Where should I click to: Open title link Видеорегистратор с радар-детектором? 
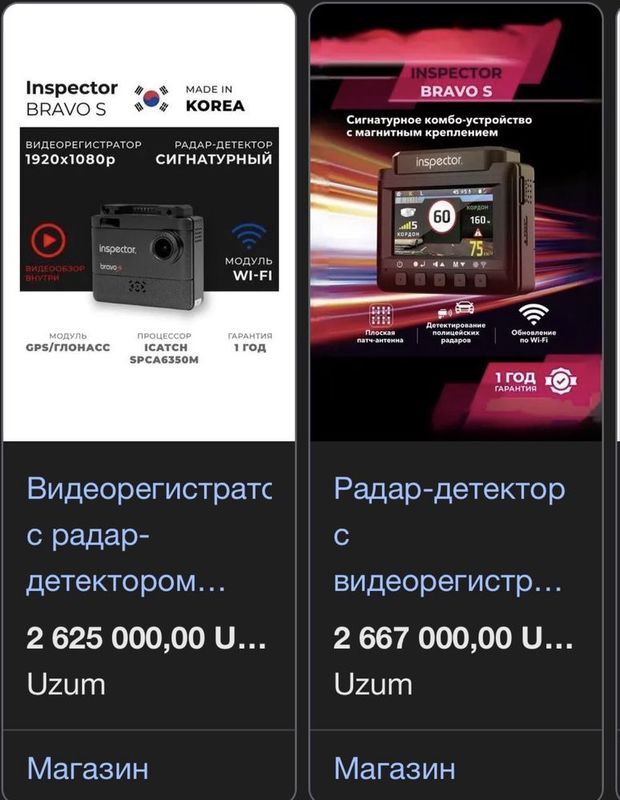pyautogui.click(x=149, y=535)
